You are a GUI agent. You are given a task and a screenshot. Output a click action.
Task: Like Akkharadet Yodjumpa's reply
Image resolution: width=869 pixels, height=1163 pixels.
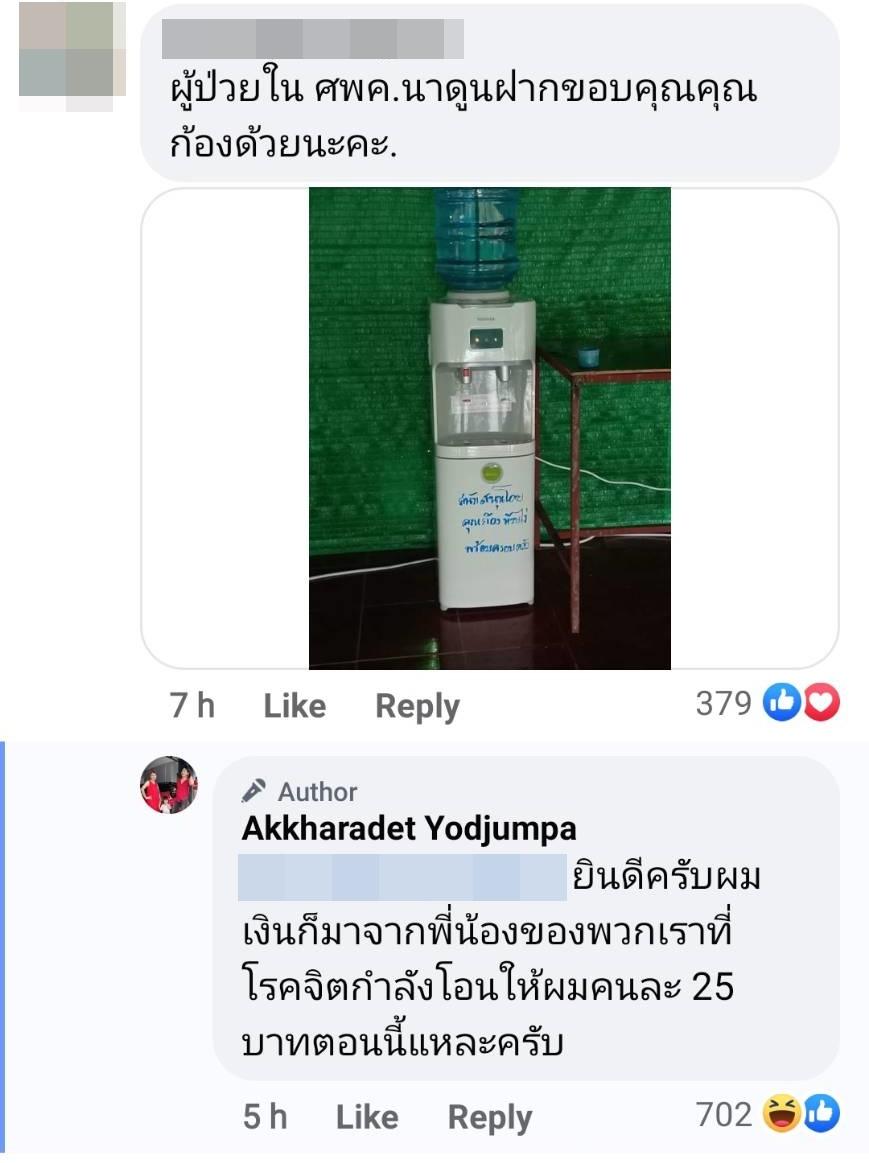pyautogui.click(x=366, y=1117)
